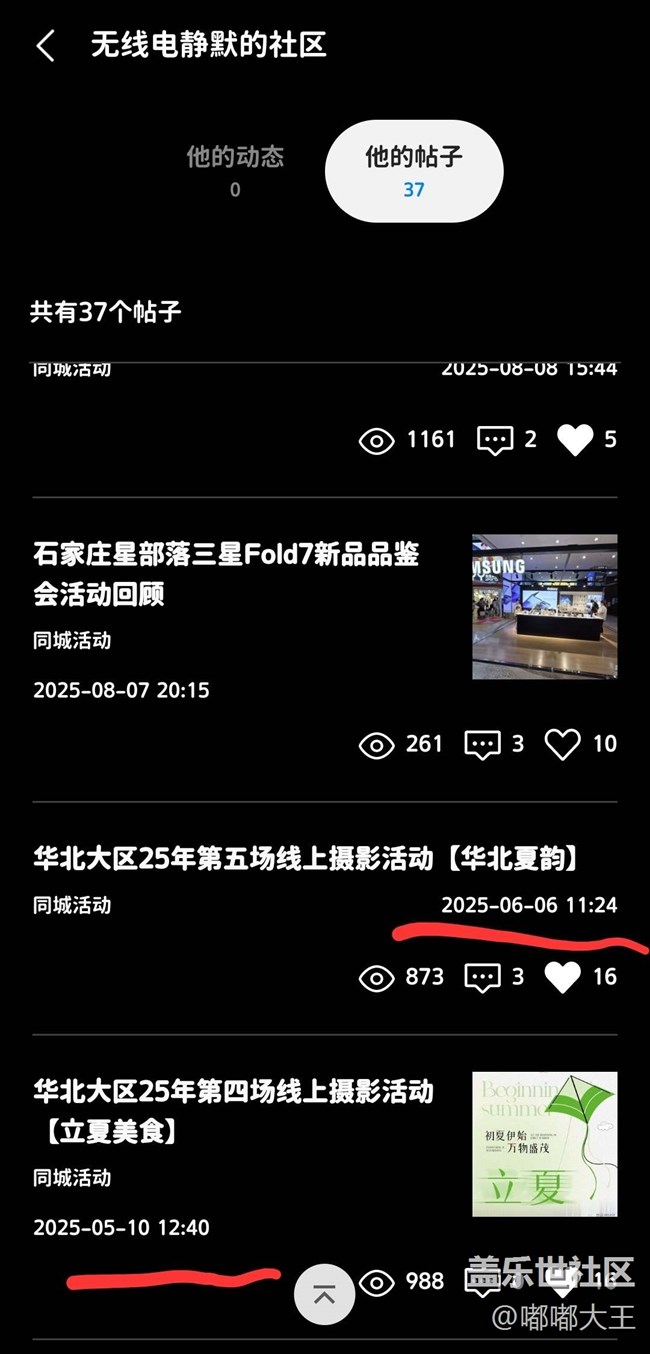Open comments on the 华北夏韵 post
650x1354 pixels.
[x=482, y=977]
